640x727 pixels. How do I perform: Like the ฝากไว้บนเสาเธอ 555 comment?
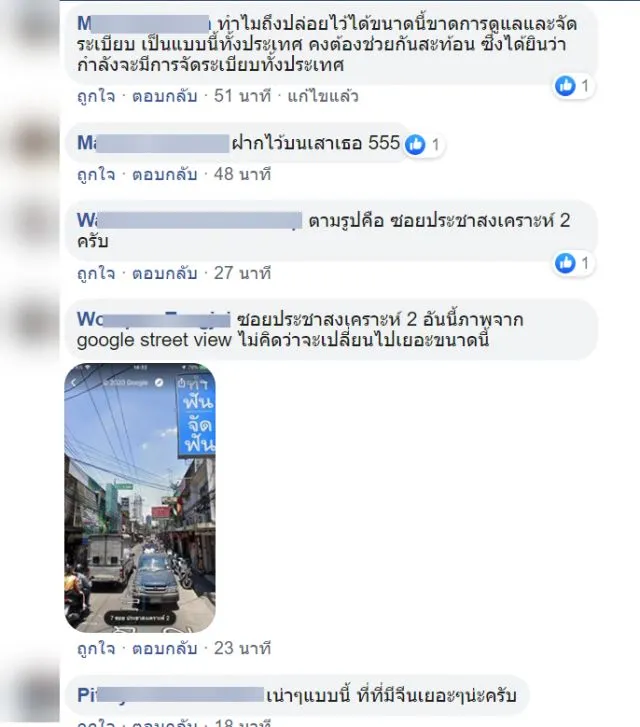pyautogui.click(x=96, y=174)
